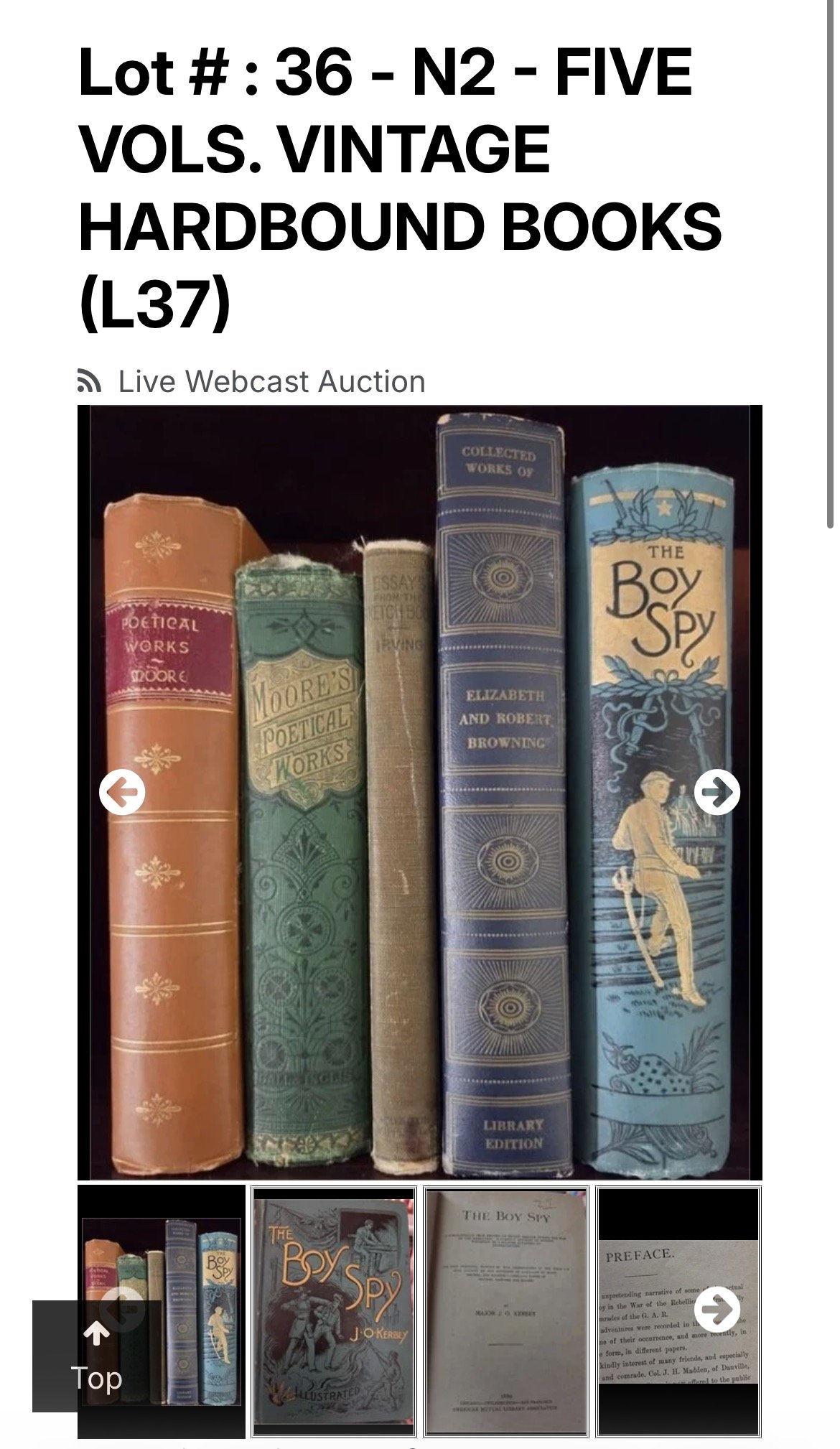Select the five book spines thumbnail
This screenshot has height=1449, width=840.
point(162,1312)
